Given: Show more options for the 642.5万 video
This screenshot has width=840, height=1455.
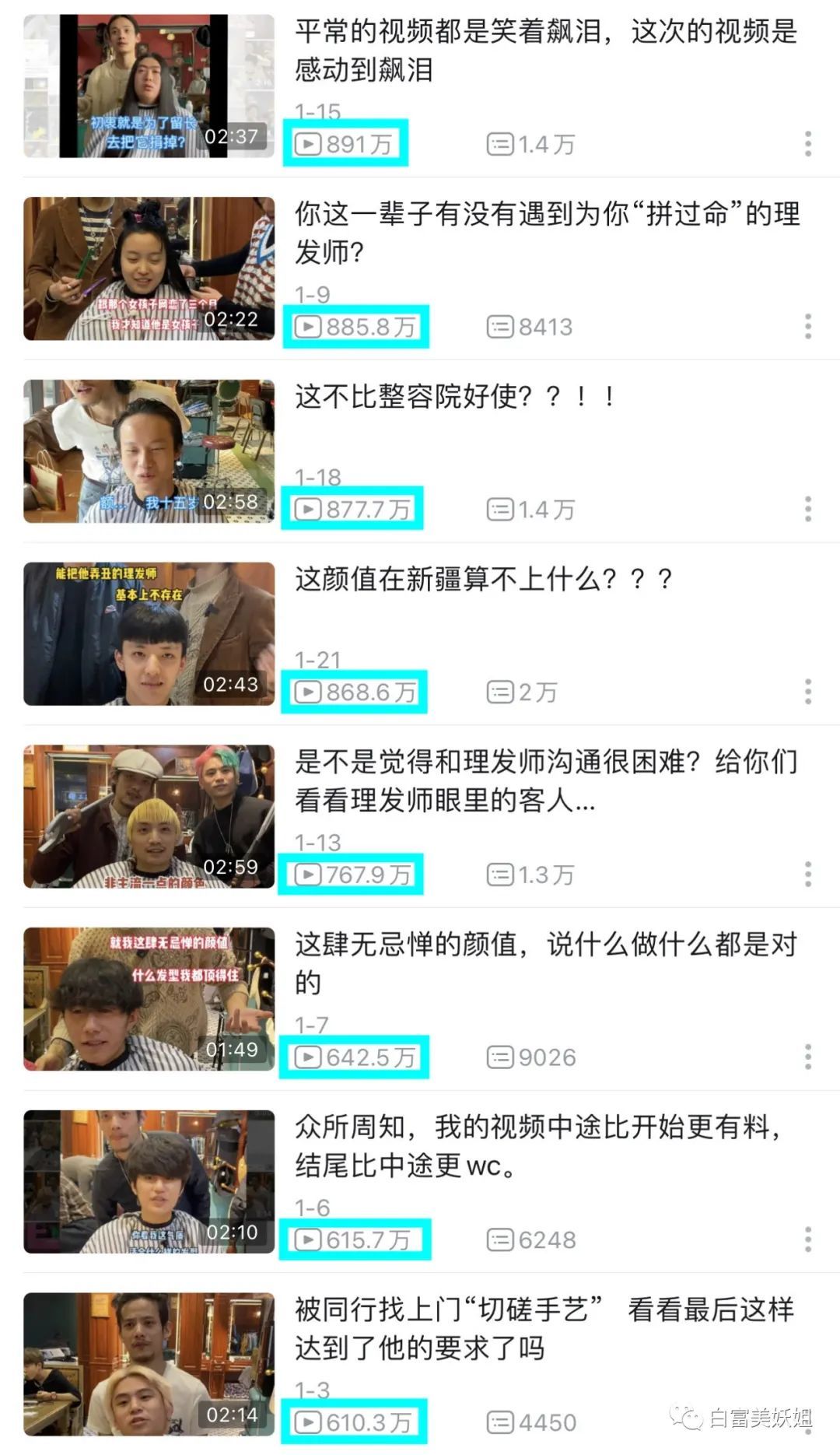Looking at the screenshot, I should (808, 1057).
